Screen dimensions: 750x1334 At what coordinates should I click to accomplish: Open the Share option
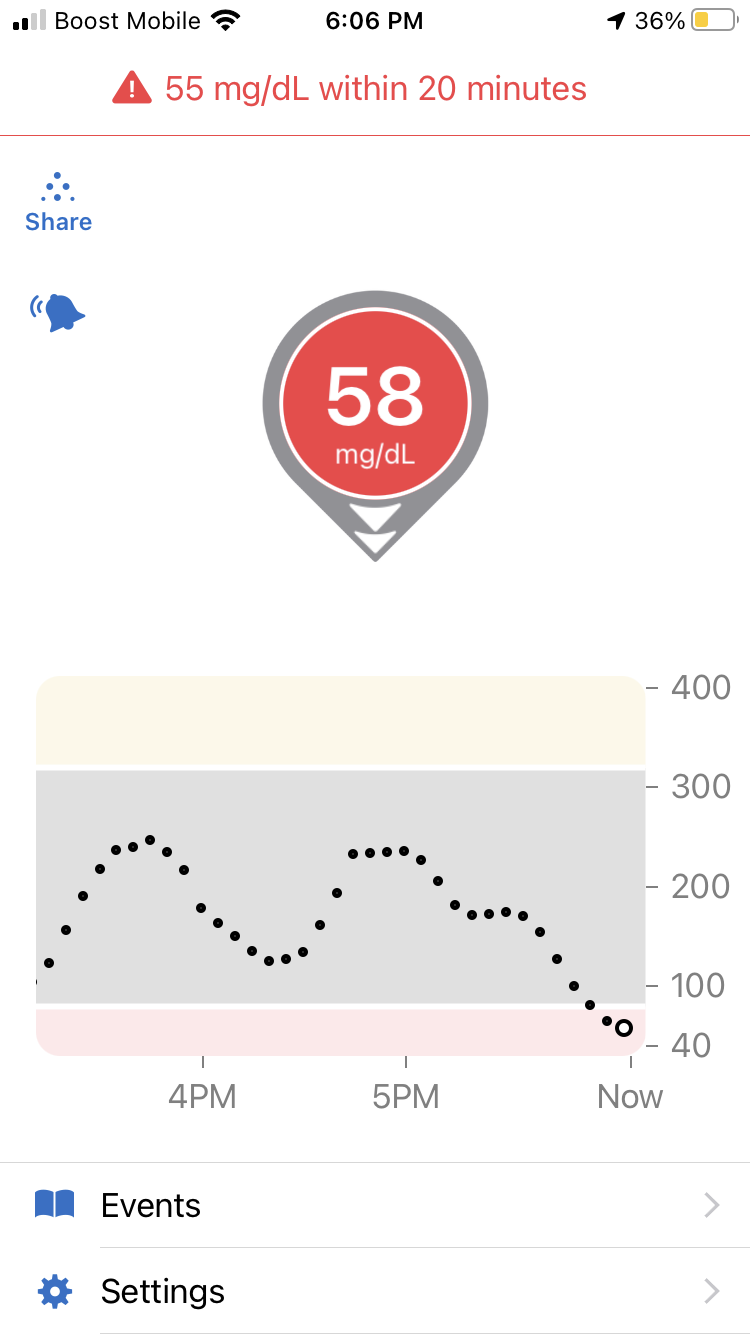click(58, 204)
